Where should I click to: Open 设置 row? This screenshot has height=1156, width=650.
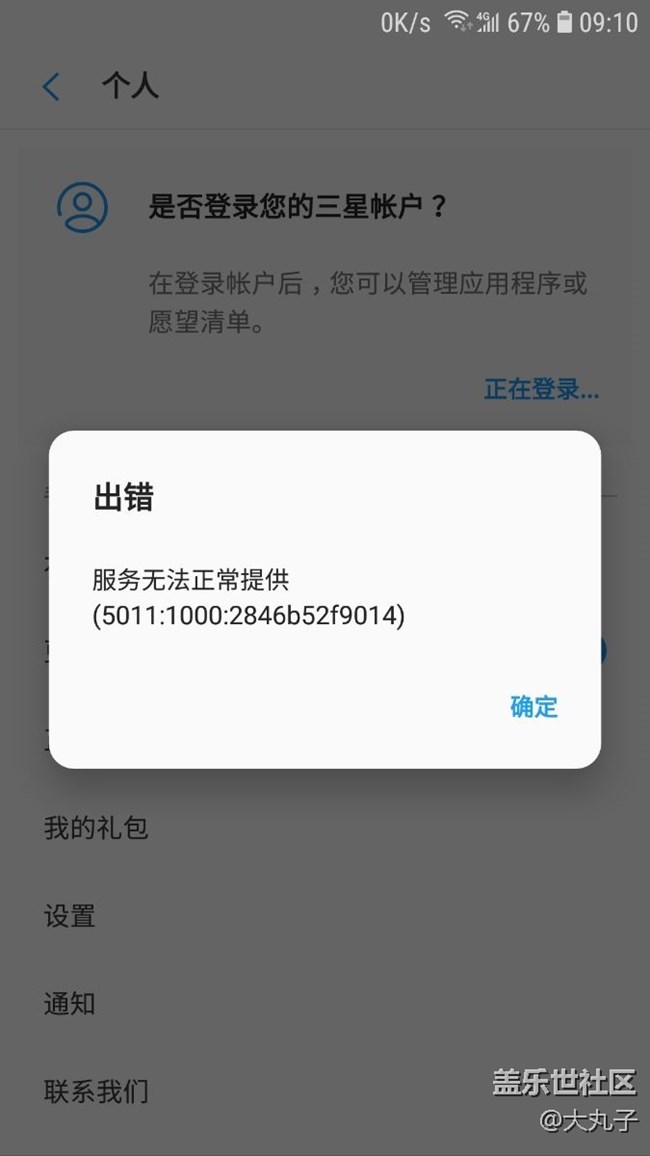tap(70, 915)
